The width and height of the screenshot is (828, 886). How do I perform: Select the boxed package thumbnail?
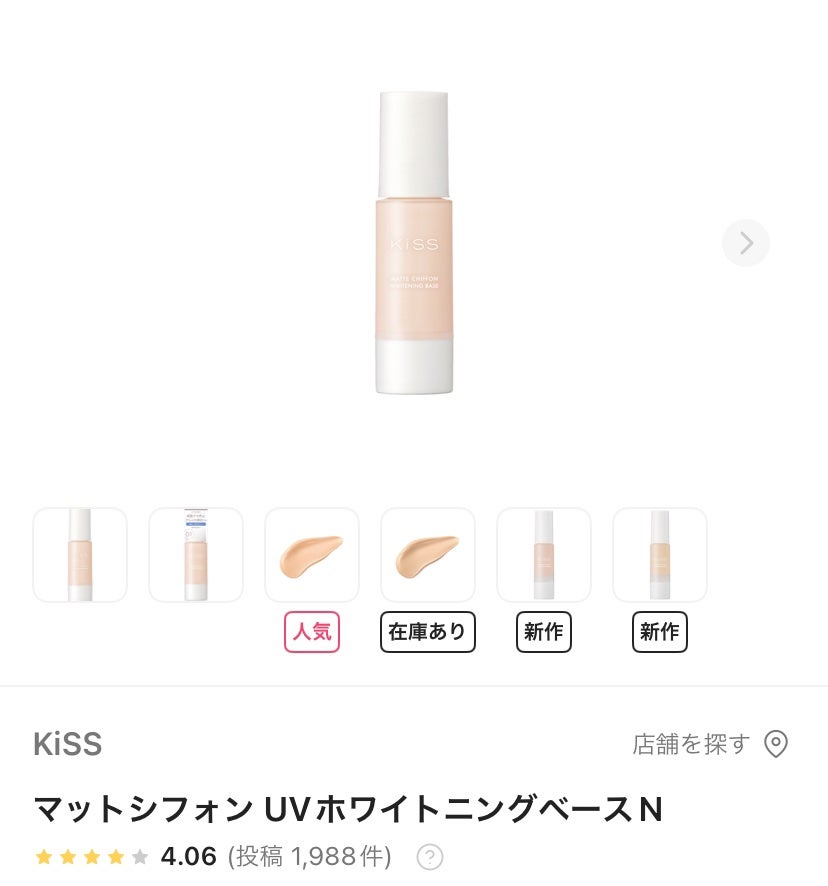point(196,555)
